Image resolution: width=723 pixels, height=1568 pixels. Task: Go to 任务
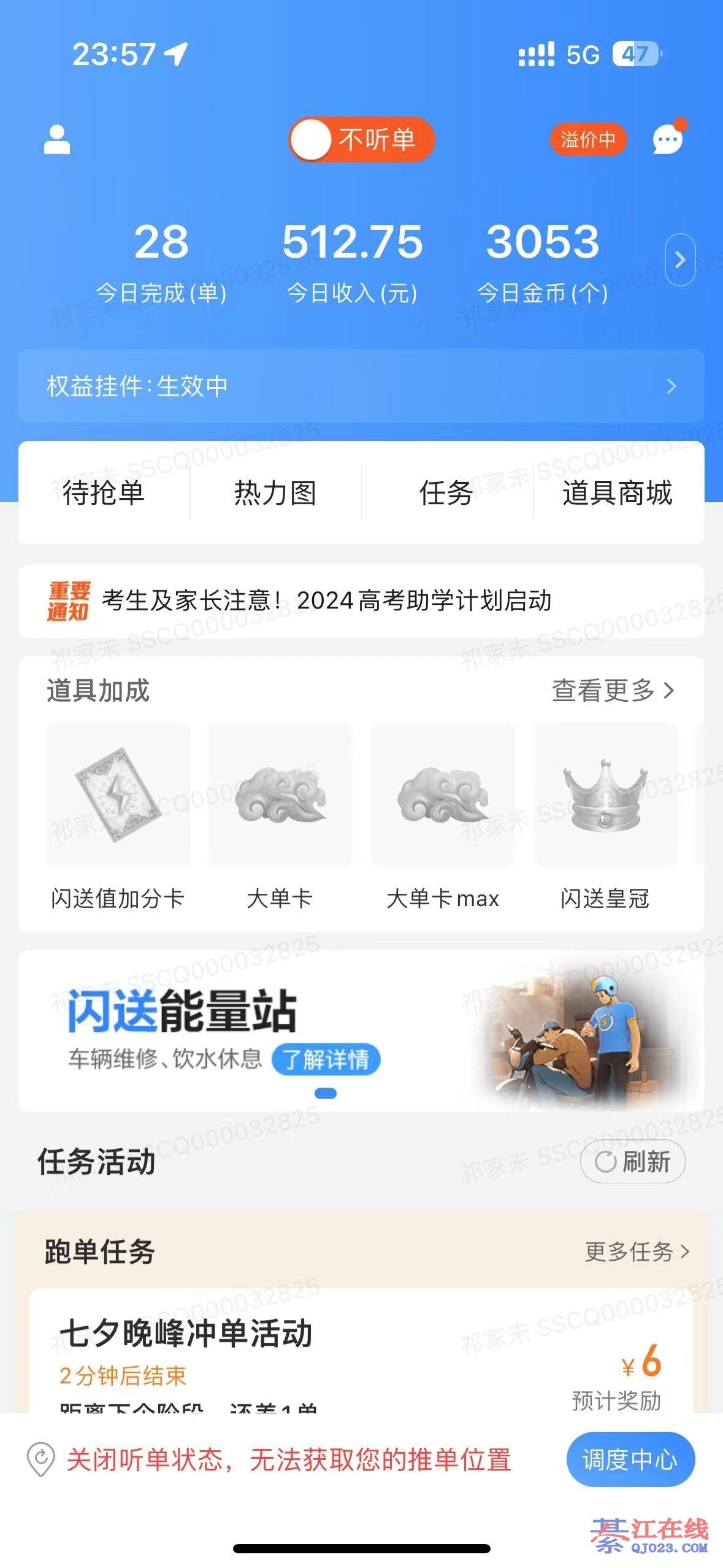point(446,493)
